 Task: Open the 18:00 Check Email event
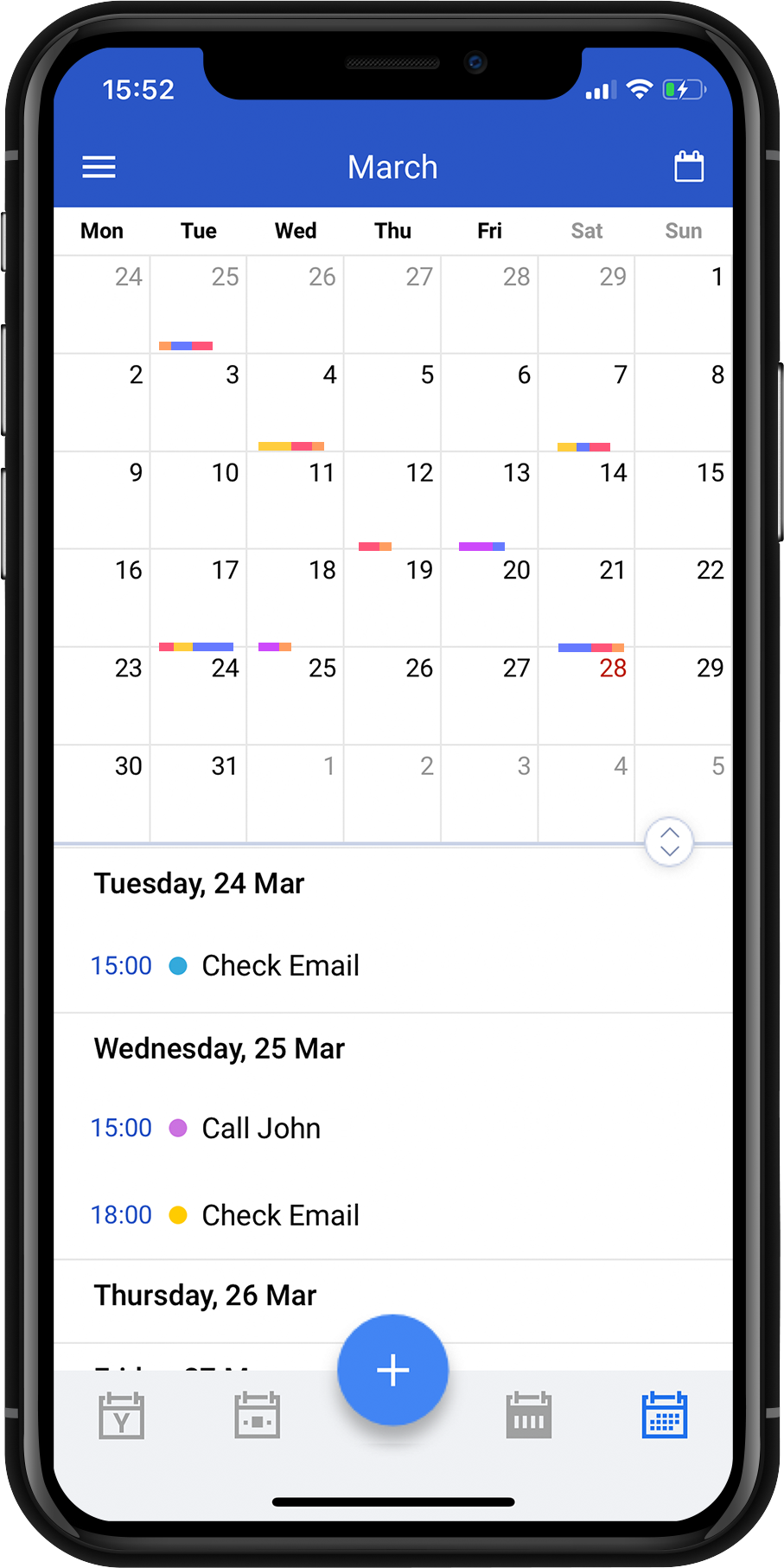(393, 1215)
